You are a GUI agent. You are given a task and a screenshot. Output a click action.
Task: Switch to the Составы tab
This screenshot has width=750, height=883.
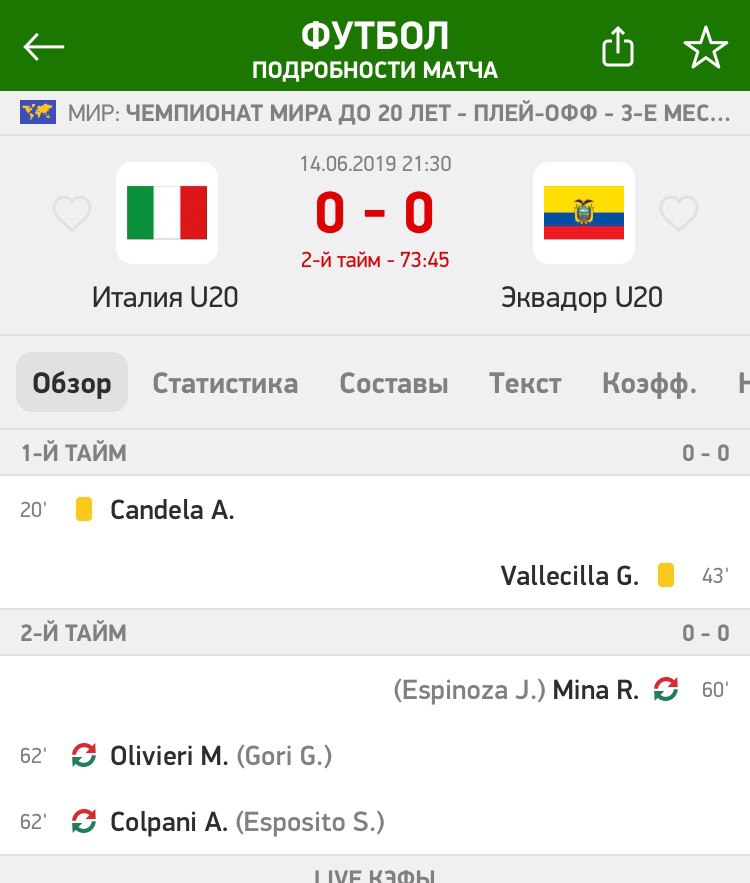coord(394,383)
